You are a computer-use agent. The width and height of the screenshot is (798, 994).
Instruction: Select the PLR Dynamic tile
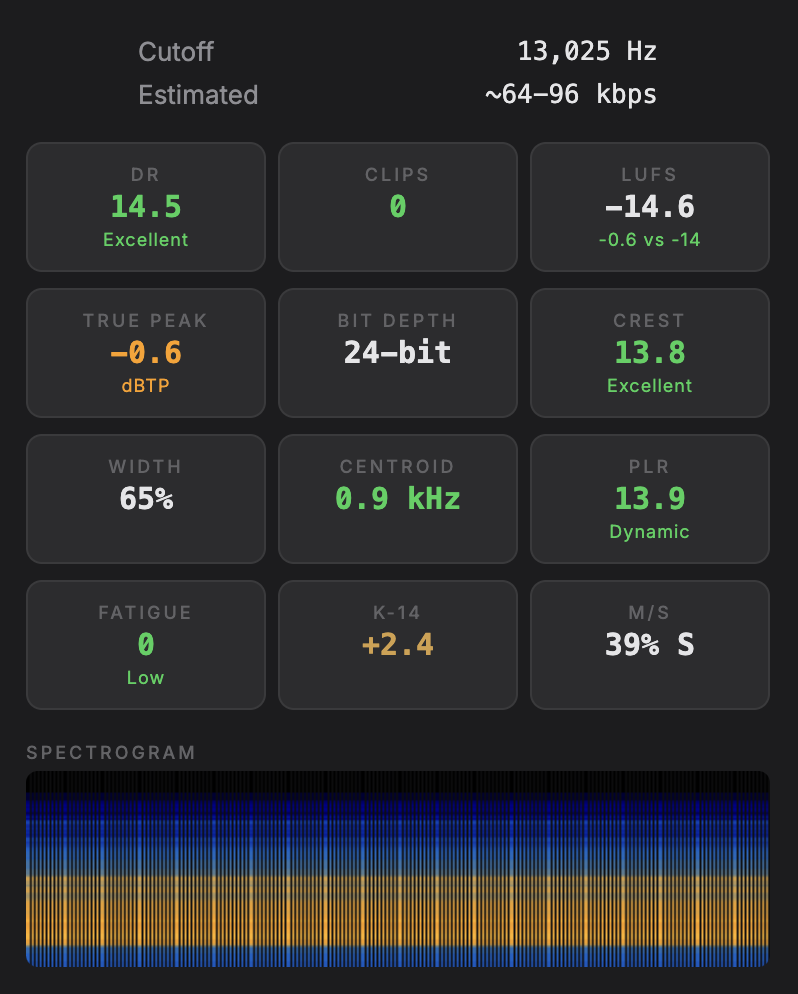tap(650, 498)
